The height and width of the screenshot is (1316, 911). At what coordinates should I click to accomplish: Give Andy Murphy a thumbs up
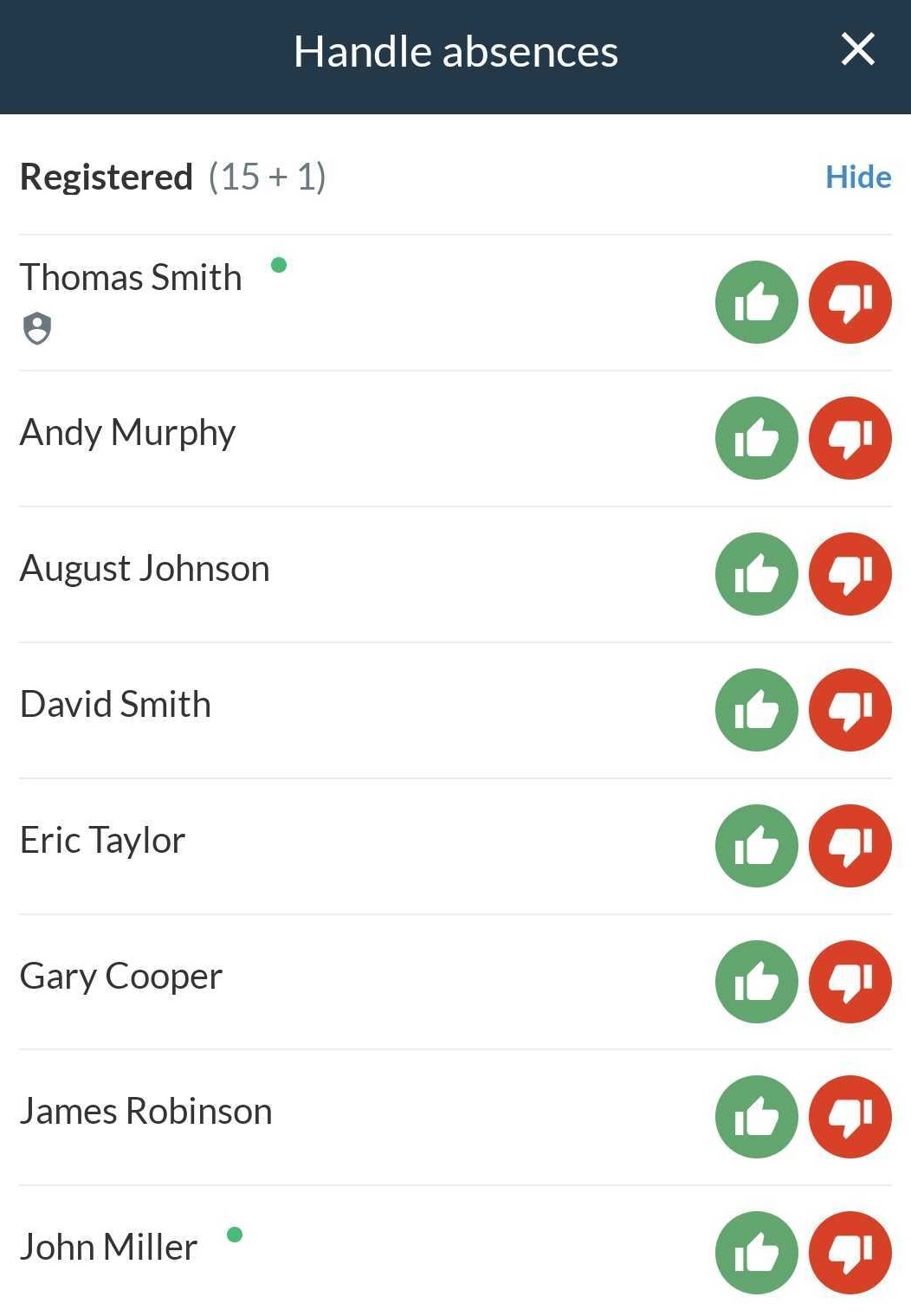pyautogui.click(x=756, y=438)
